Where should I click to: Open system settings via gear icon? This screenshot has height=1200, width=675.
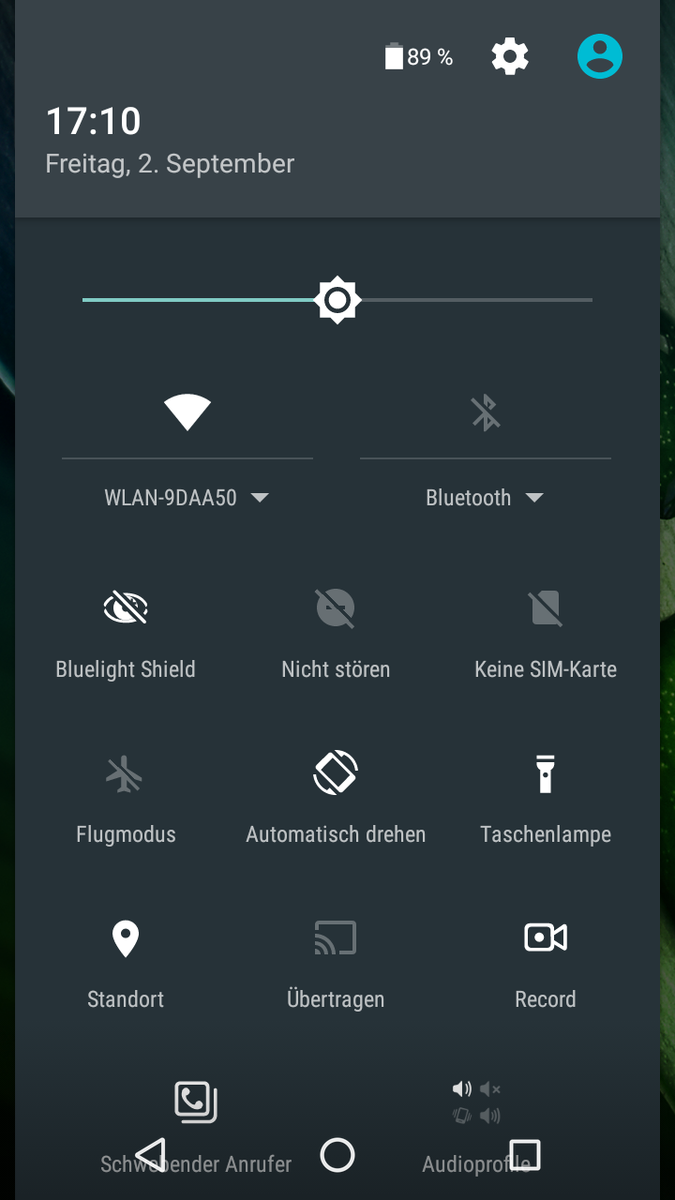tap(510, 57)
